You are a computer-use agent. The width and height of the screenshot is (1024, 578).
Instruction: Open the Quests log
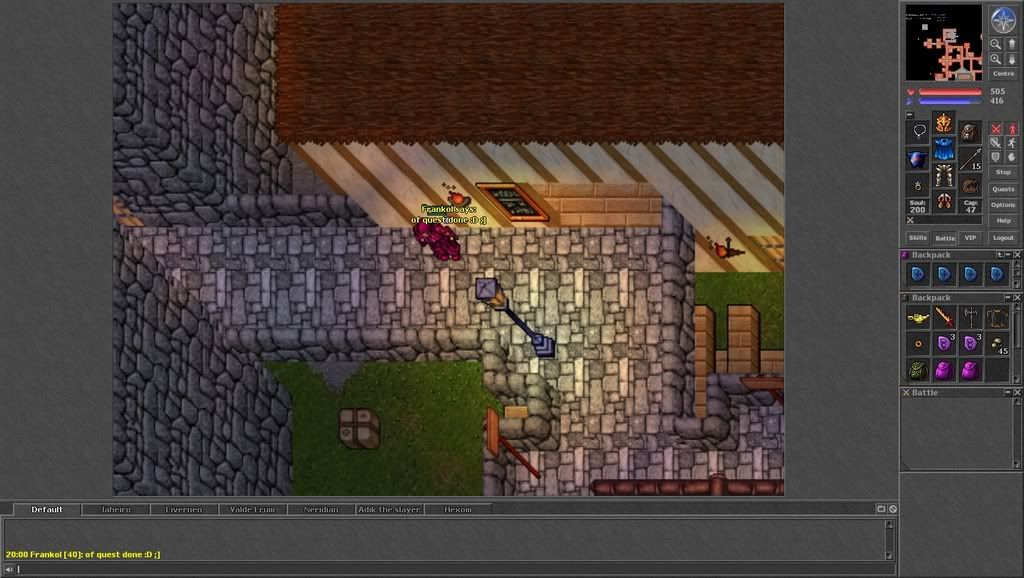[1003, 189]
